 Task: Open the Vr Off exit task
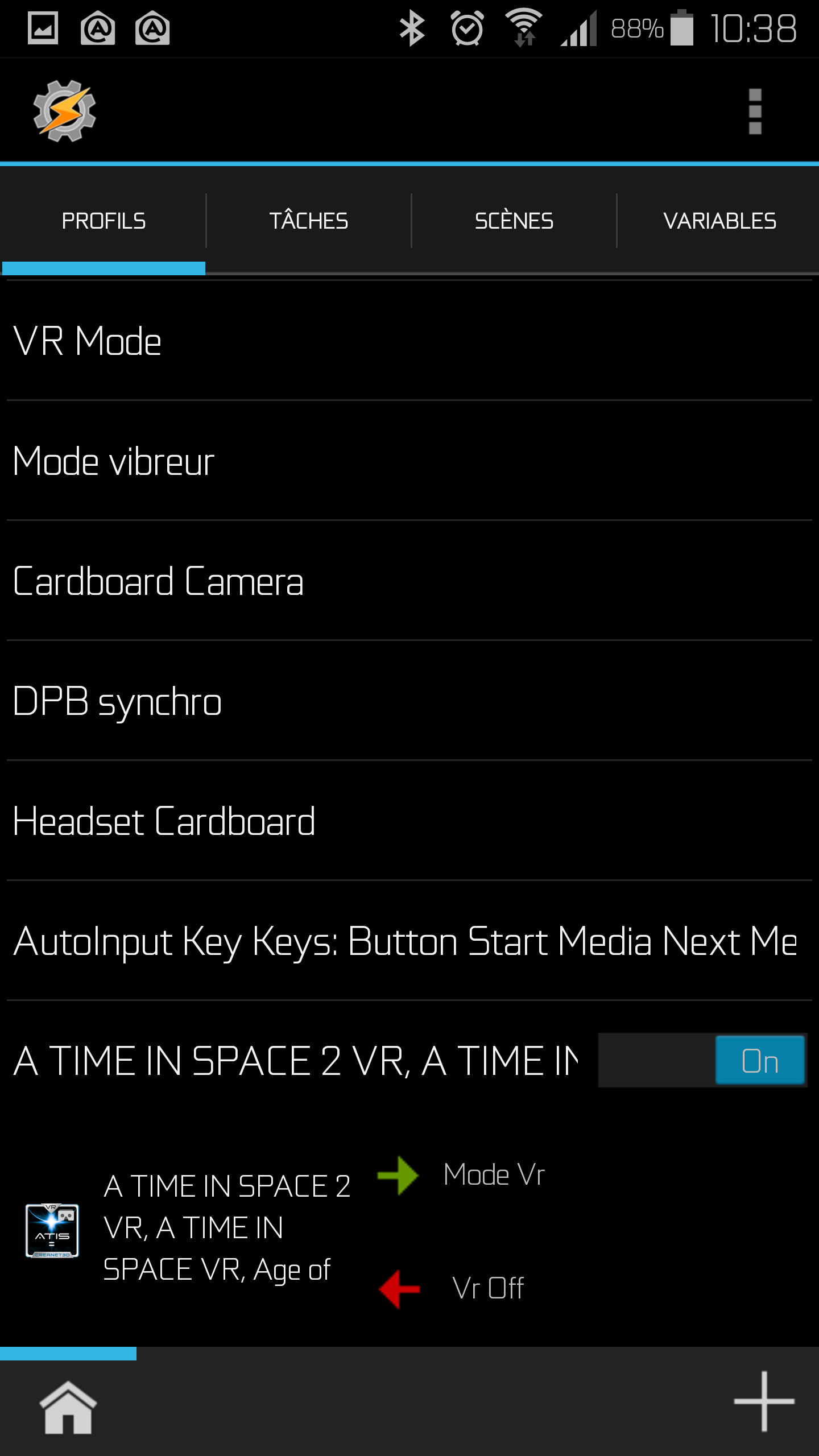pyautogui.click(x=488, y=1288)
